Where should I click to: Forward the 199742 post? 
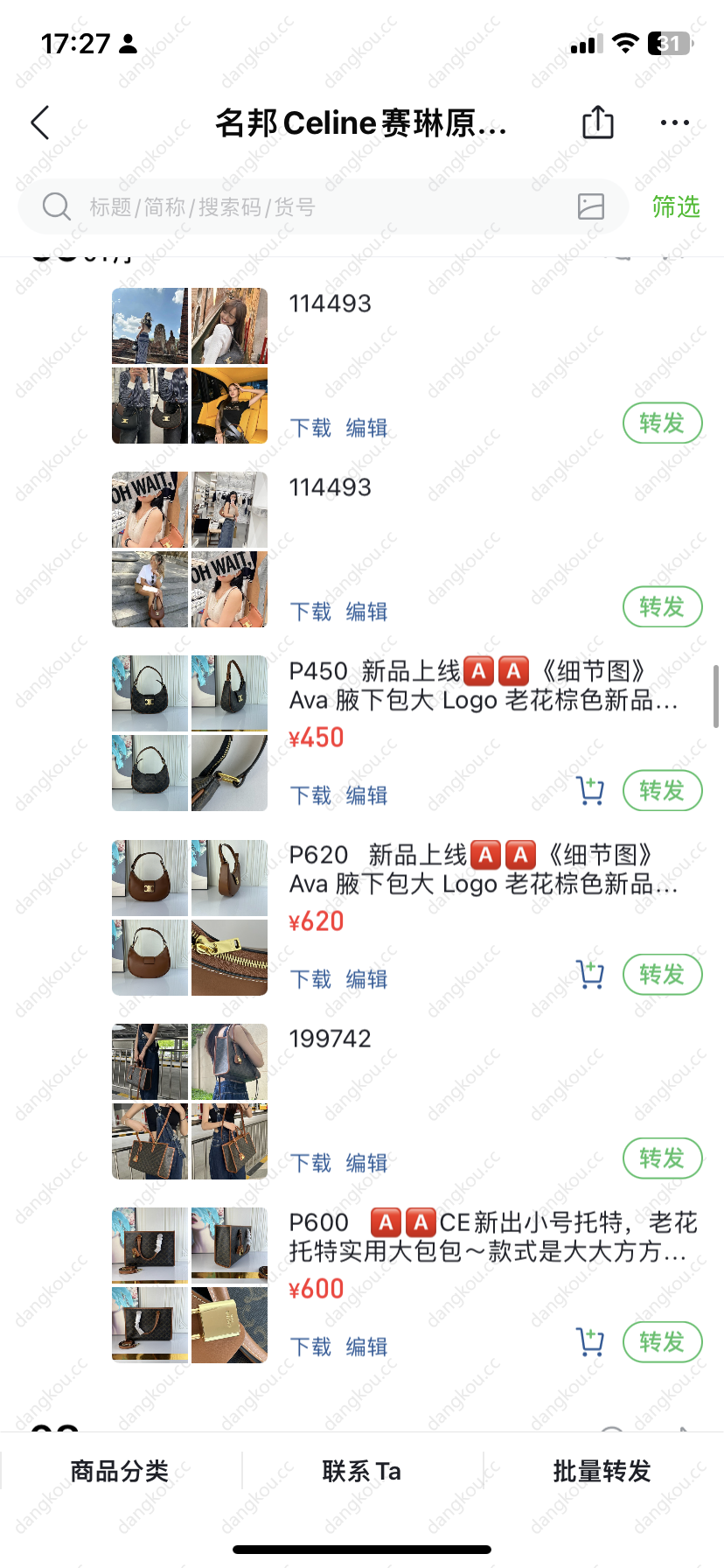[662, 1158]
